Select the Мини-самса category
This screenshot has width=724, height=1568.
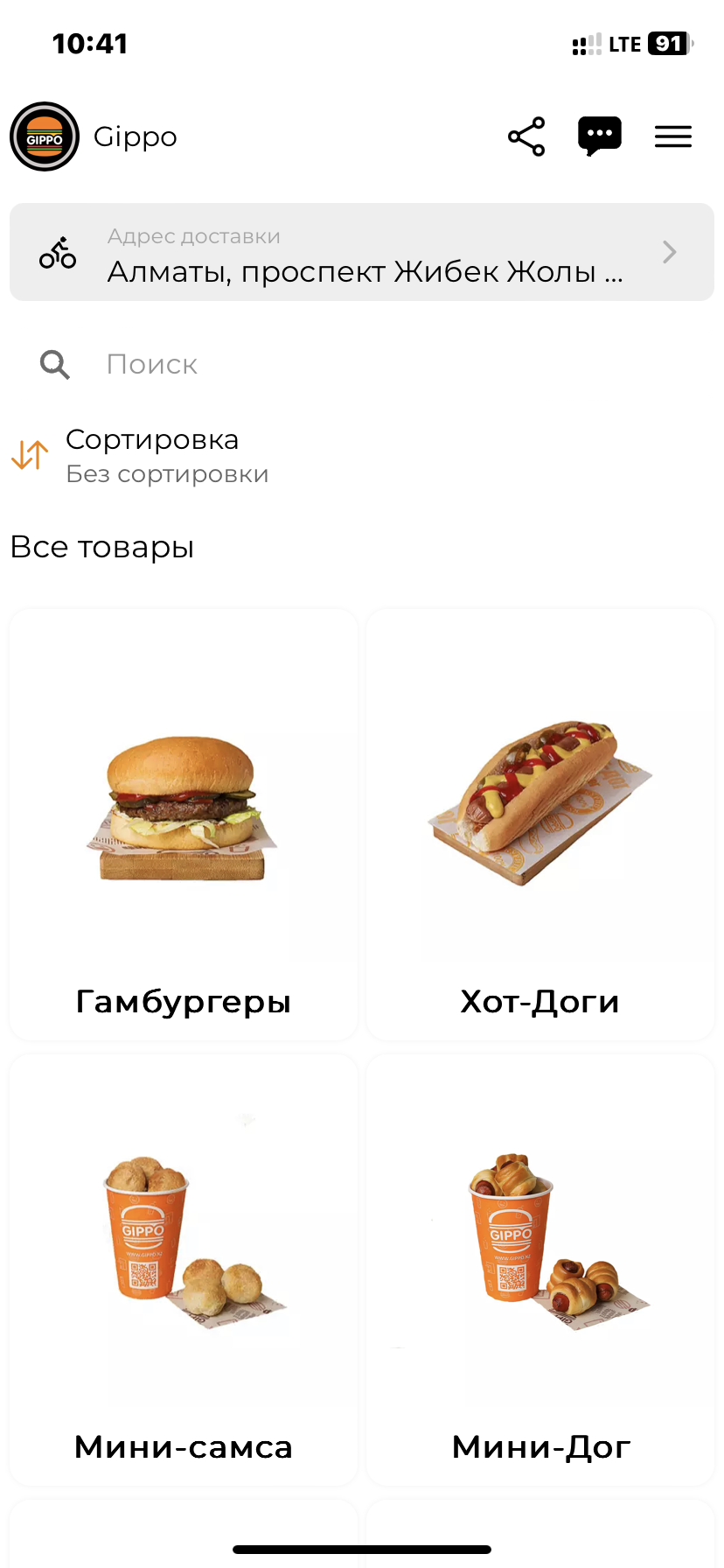[184, 1270]
